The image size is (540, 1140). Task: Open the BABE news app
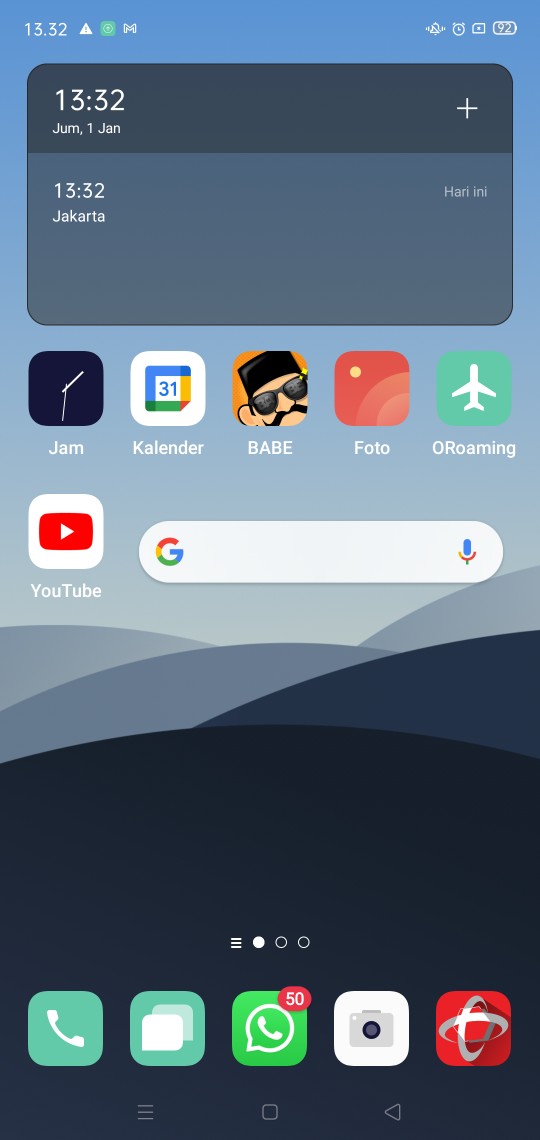[x=270, y=388]
